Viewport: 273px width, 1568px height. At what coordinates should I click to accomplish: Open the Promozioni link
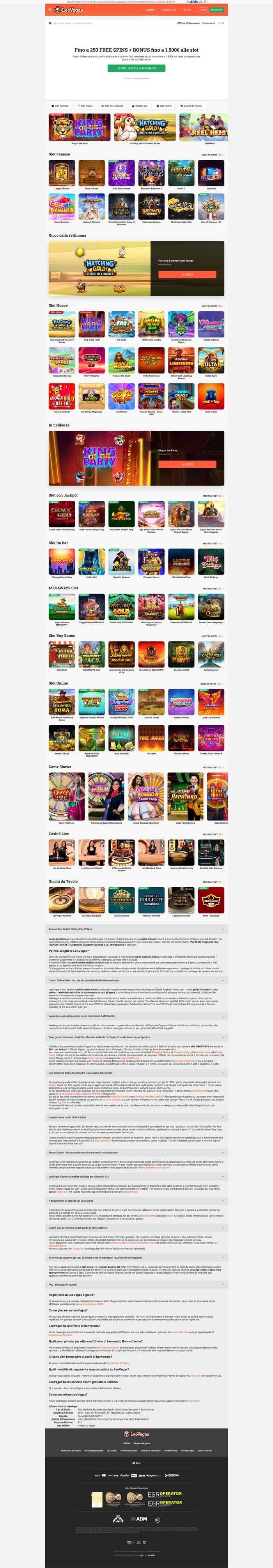(x=209, y=23)
